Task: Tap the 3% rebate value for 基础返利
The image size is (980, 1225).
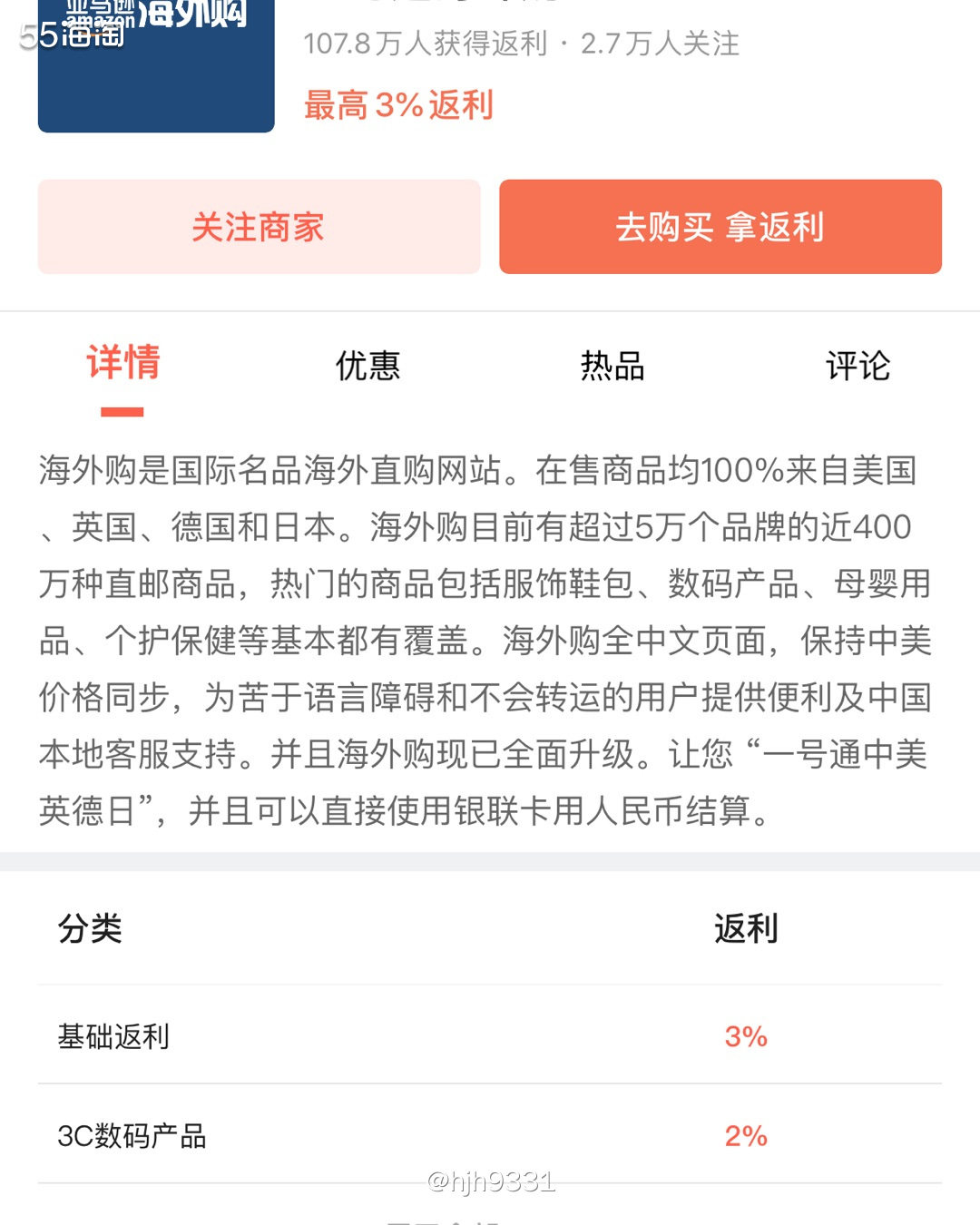Action: point(748,1034)
